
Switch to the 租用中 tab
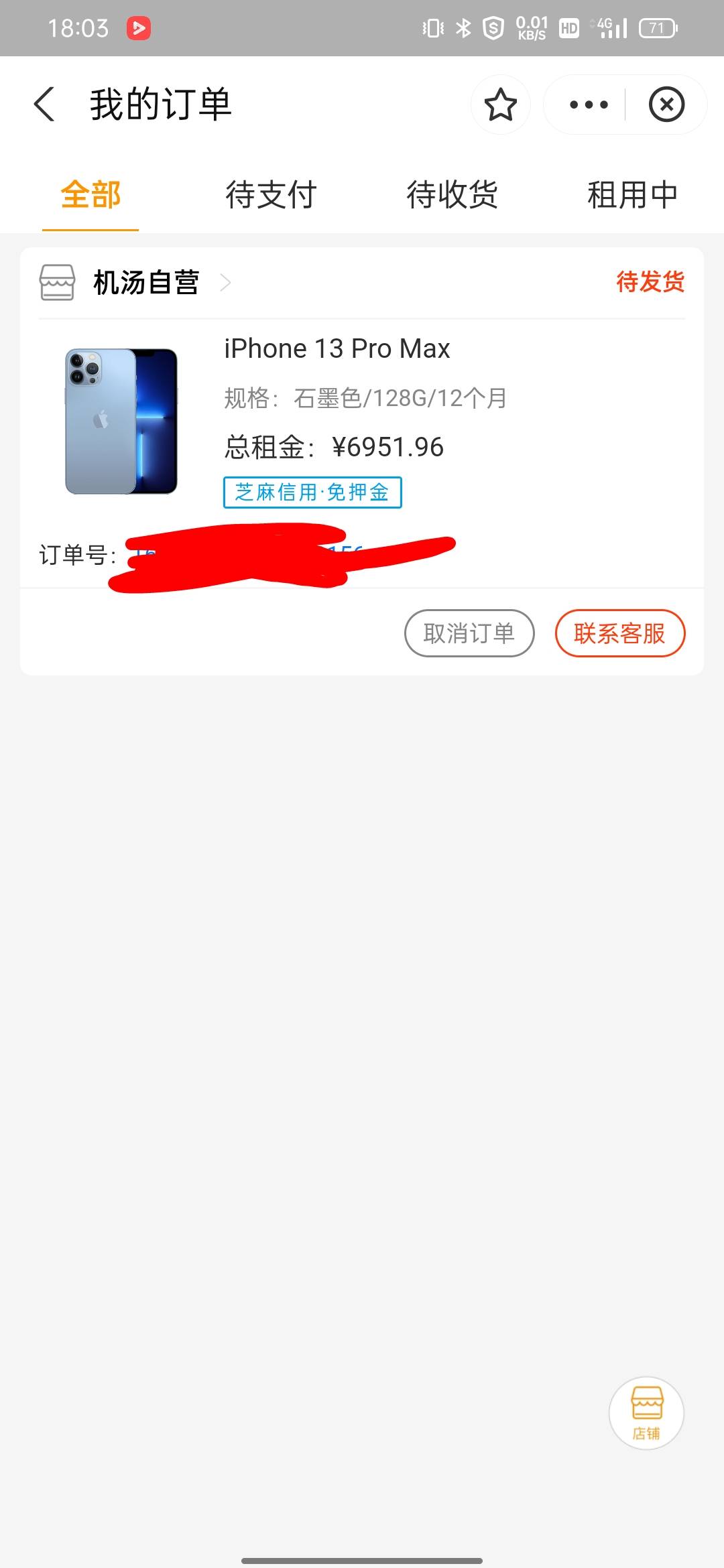[632, 195]
